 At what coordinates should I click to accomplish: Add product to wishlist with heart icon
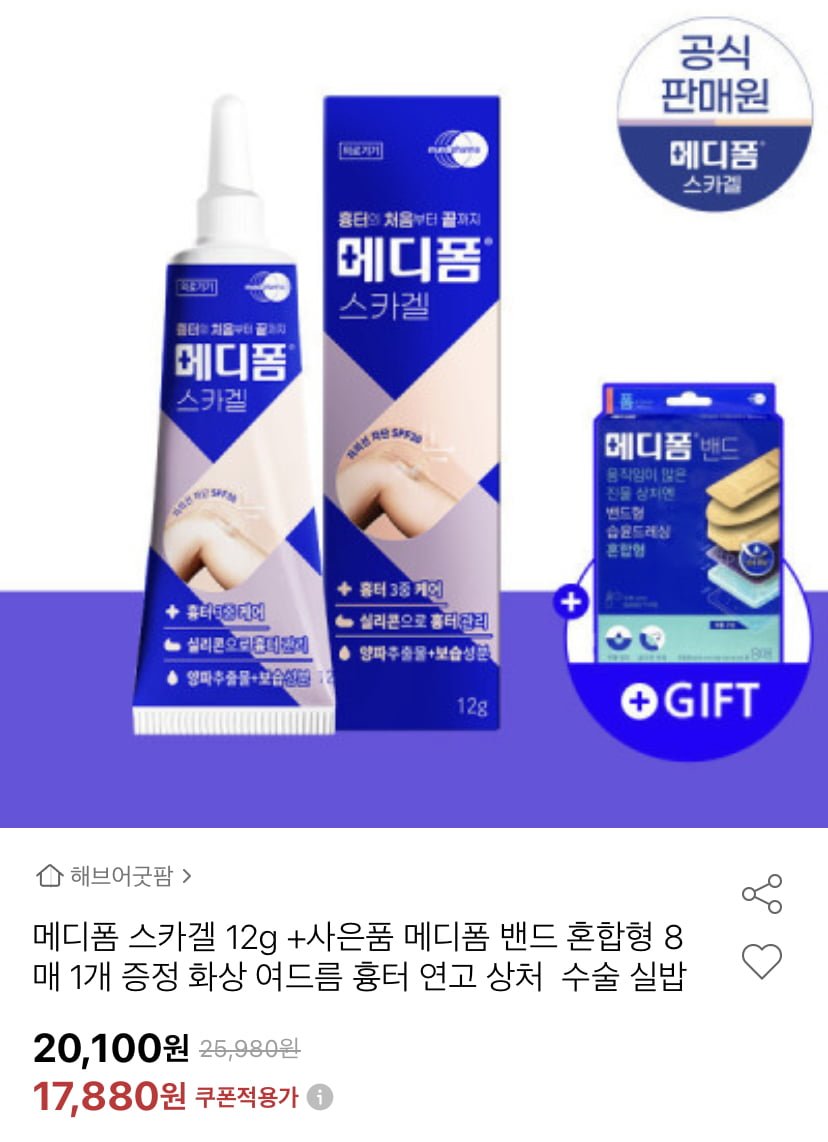pos(762,962)
